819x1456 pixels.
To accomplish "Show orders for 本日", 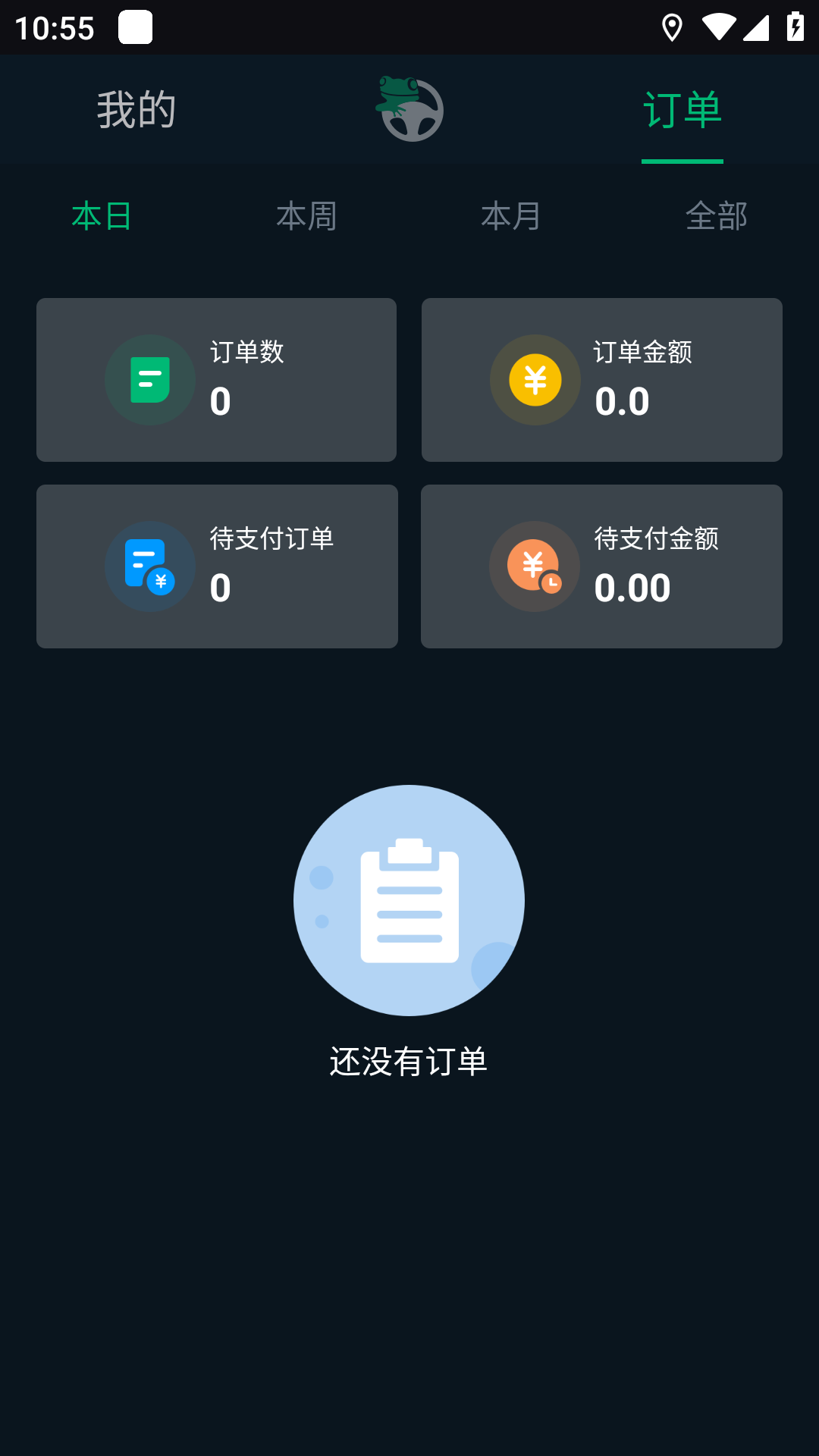I will 102,217.
